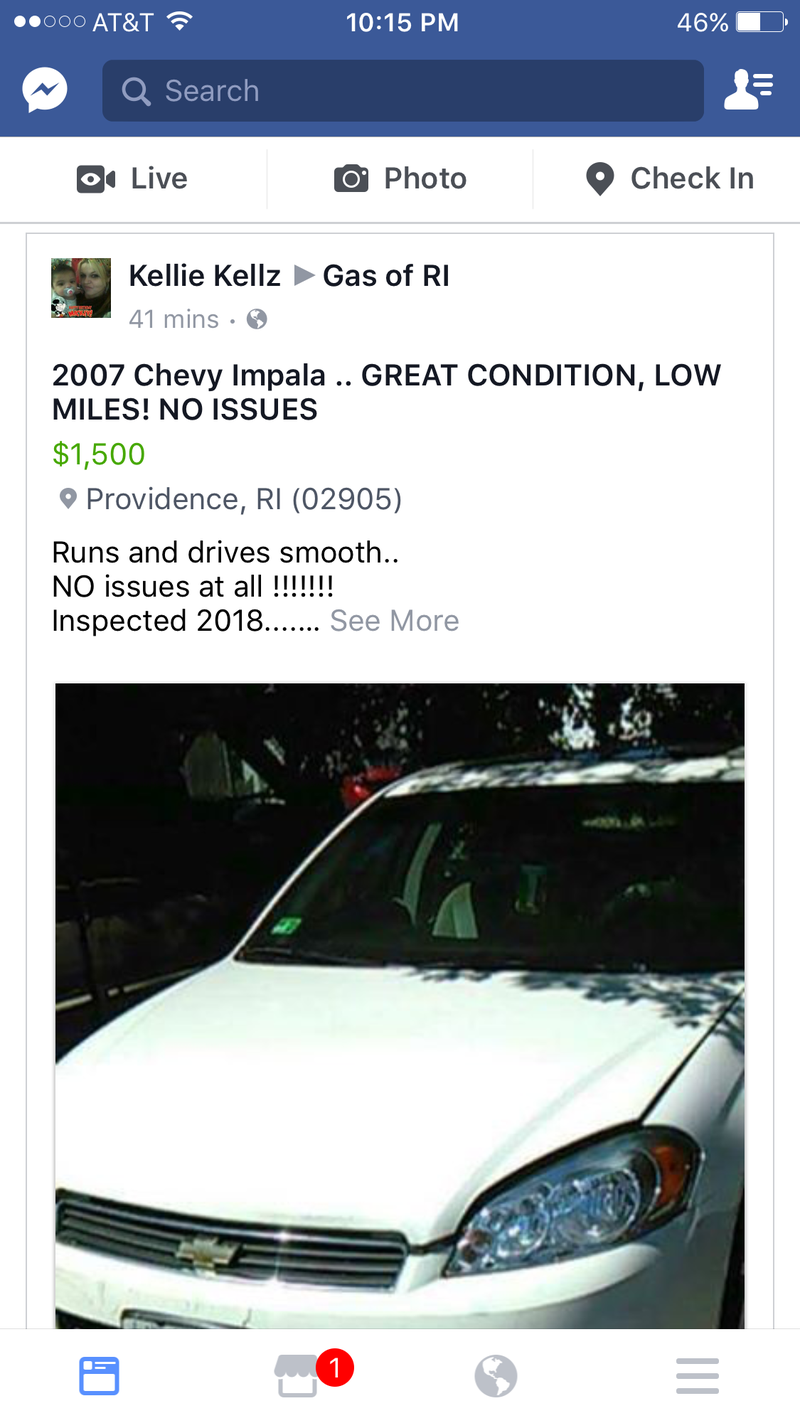800x1423 pixels.
Task: Open Messenger from the top bar
Action: [x=45, y=91]
